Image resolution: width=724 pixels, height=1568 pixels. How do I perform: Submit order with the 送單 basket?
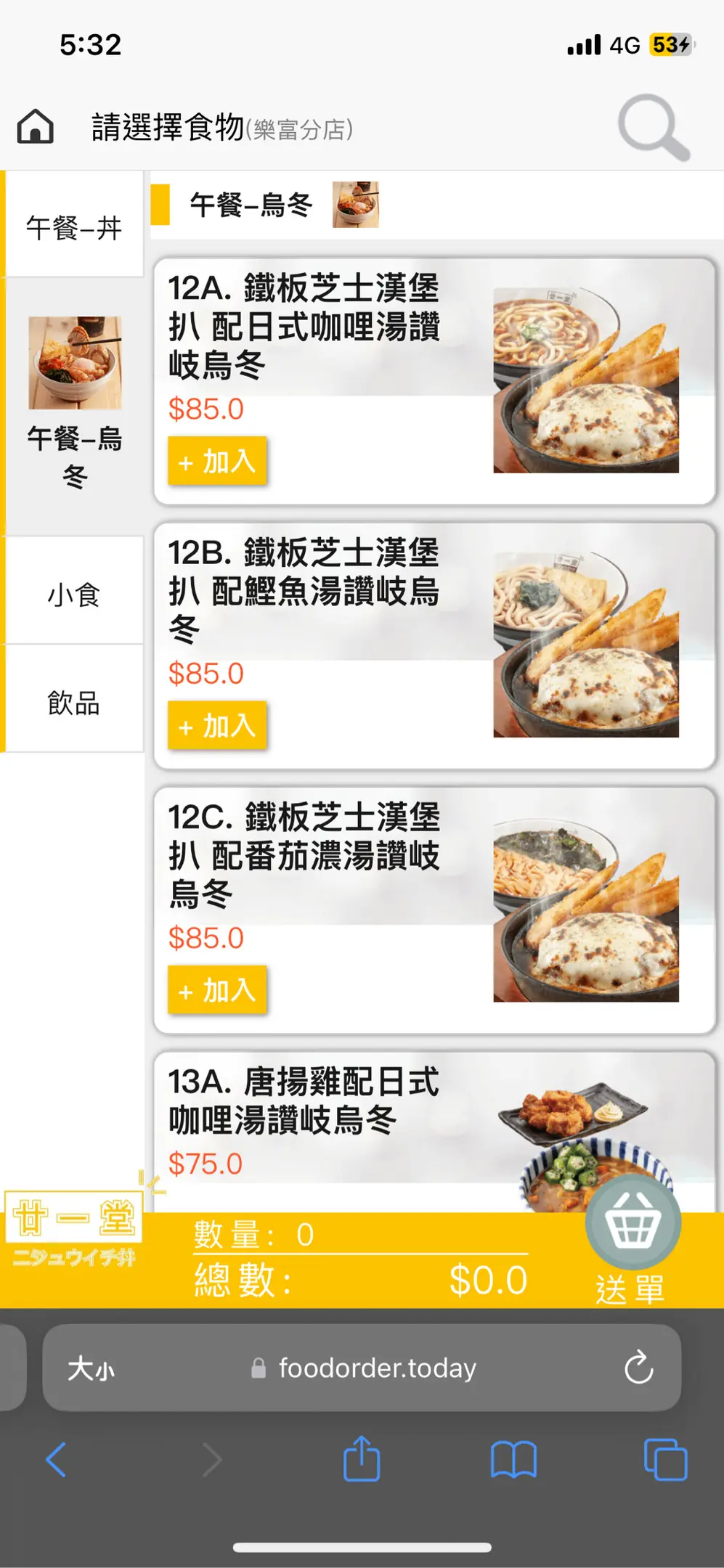tap(632, 1239)
